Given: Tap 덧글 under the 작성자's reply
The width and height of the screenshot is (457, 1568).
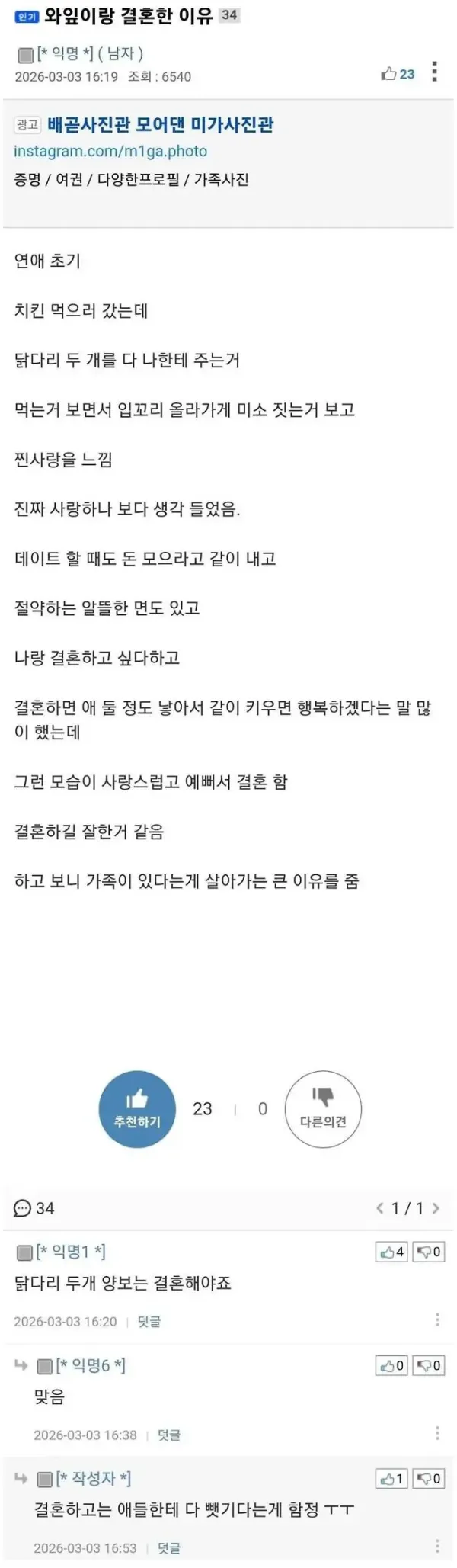Looking at the screenshot, I should click(169, 1548).
